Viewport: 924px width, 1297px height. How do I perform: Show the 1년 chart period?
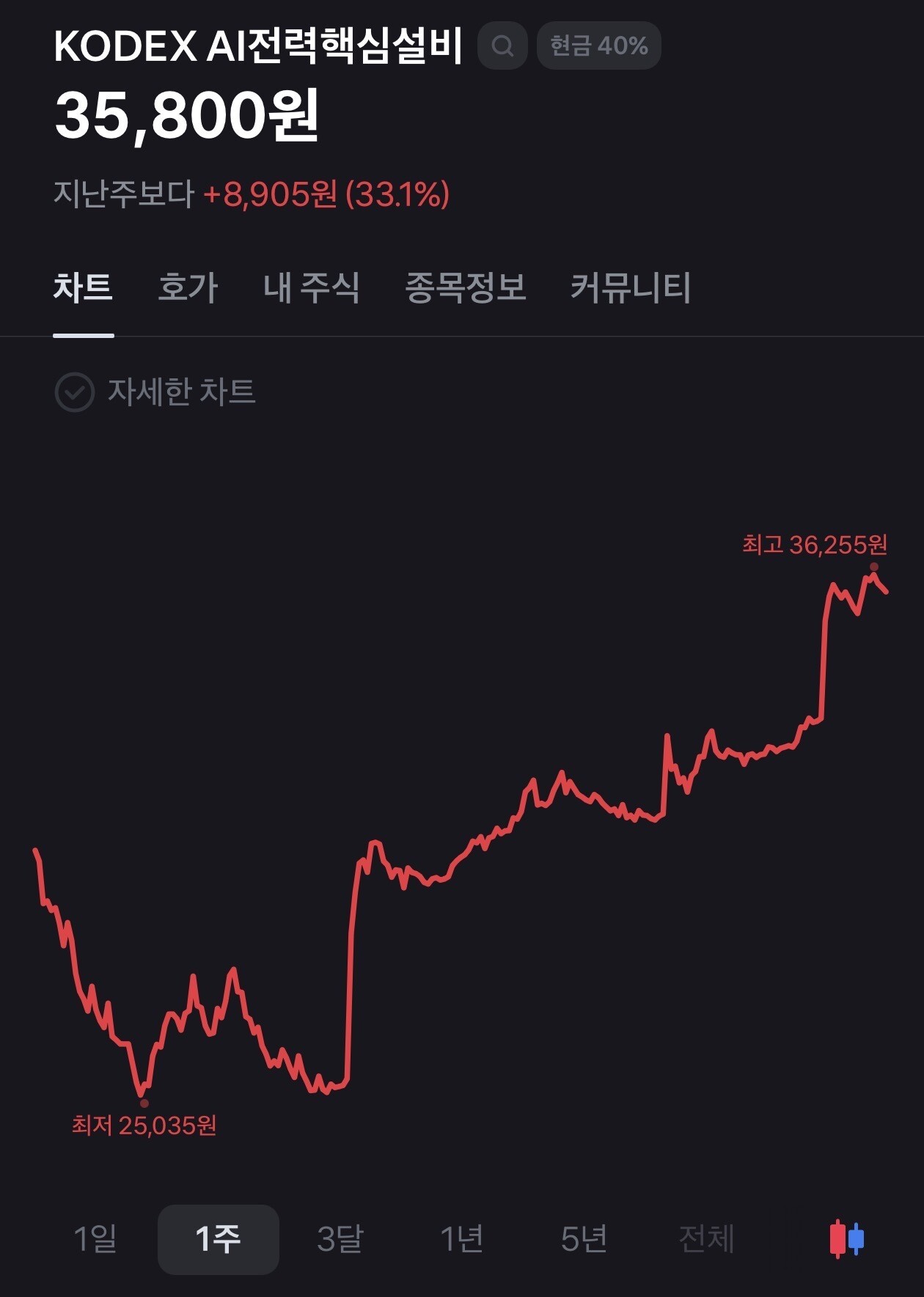click(461, 1239)
